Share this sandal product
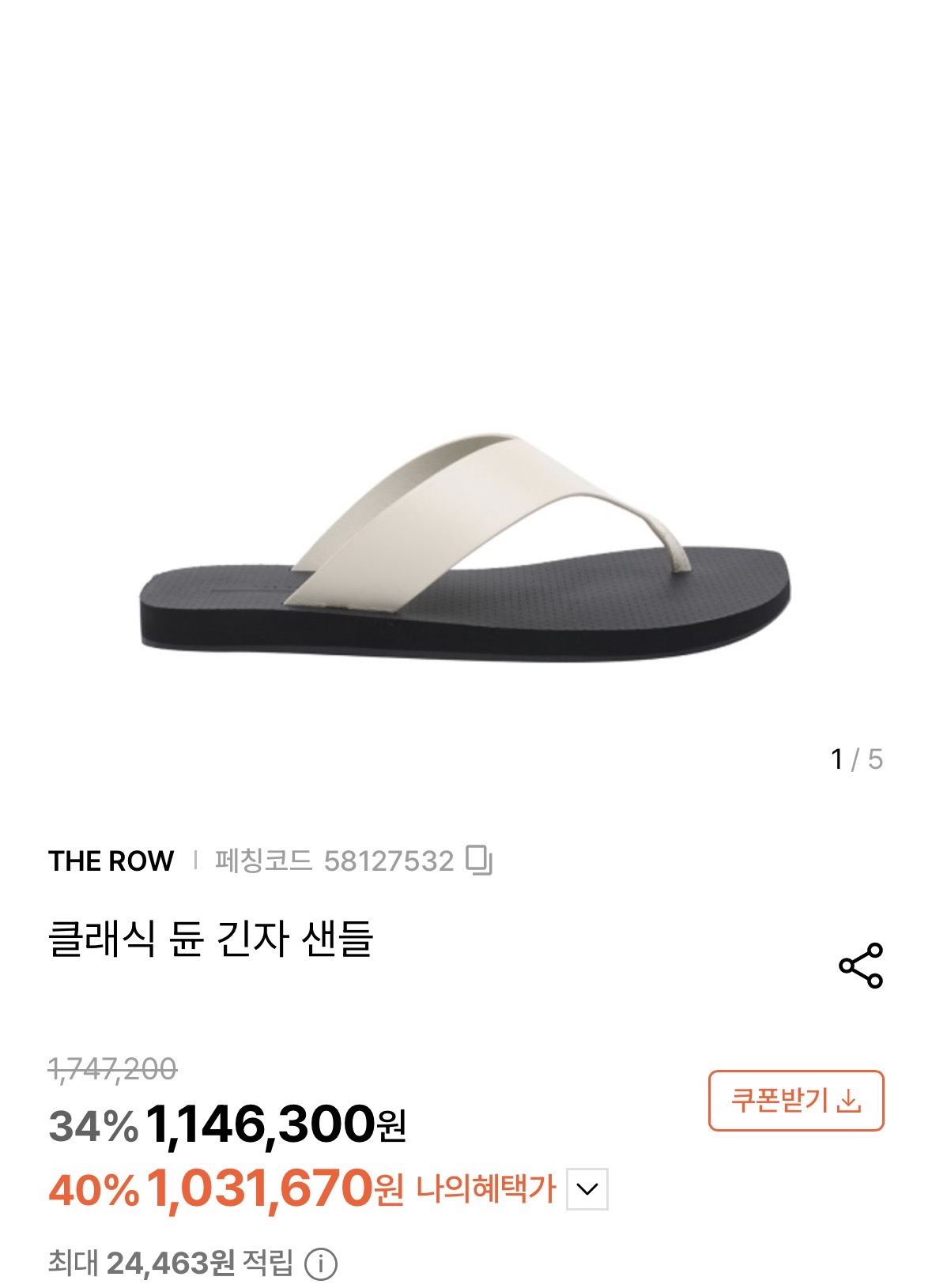The height and width of the screenshot is (1288, 932). [860, 965]
